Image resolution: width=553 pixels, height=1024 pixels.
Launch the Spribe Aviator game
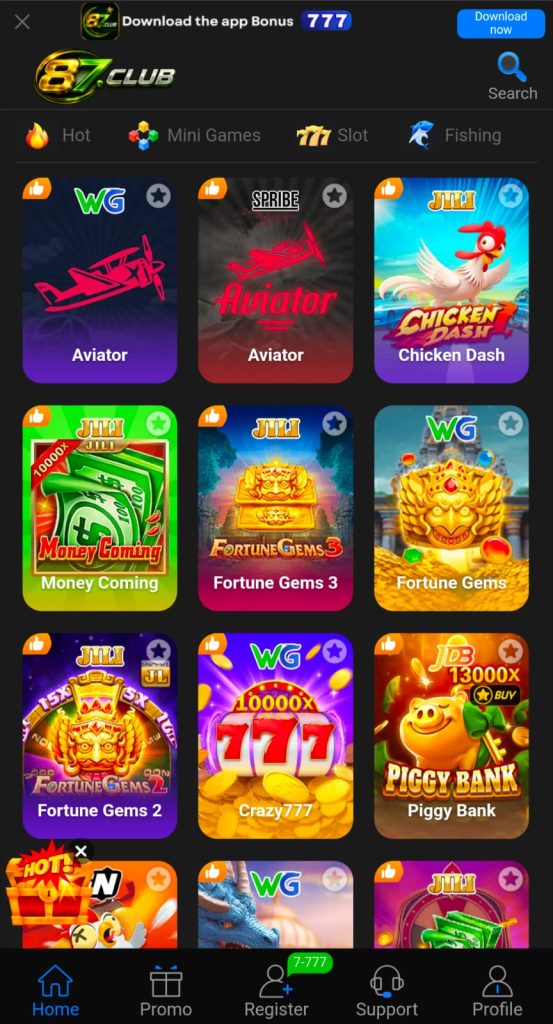(276, 280)
